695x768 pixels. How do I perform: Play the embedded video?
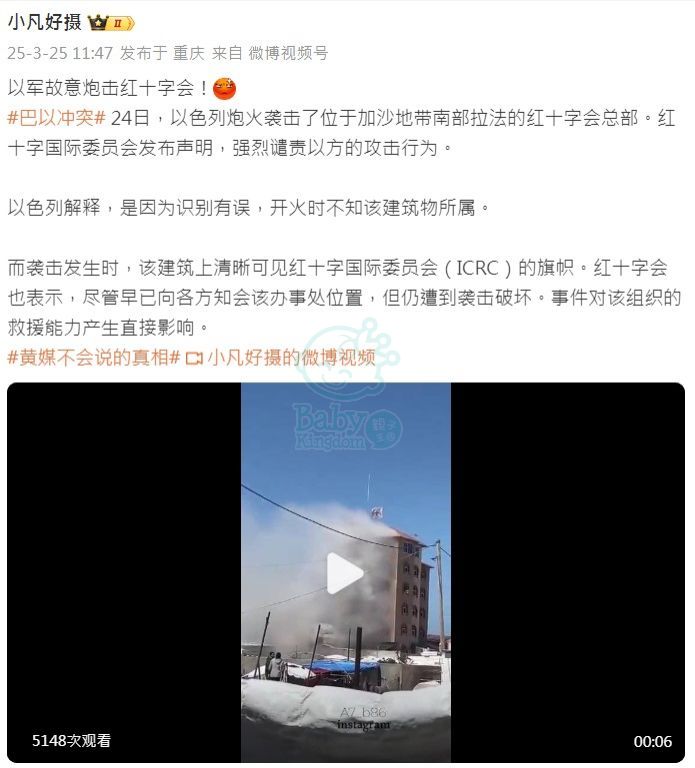point(345,573)
